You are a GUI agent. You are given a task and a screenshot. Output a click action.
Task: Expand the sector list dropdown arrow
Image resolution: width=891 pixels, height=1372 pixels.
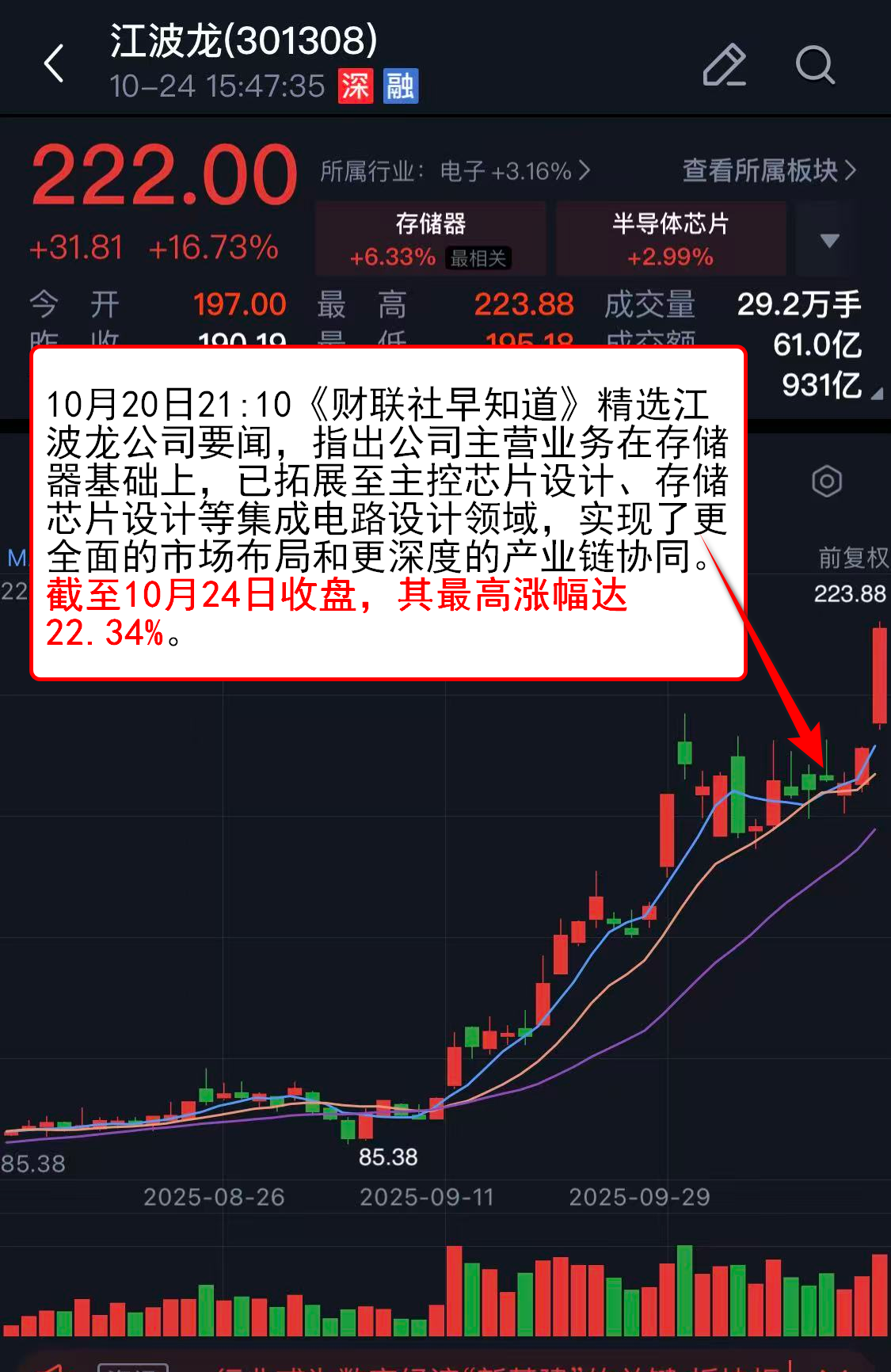pos(828,240)
